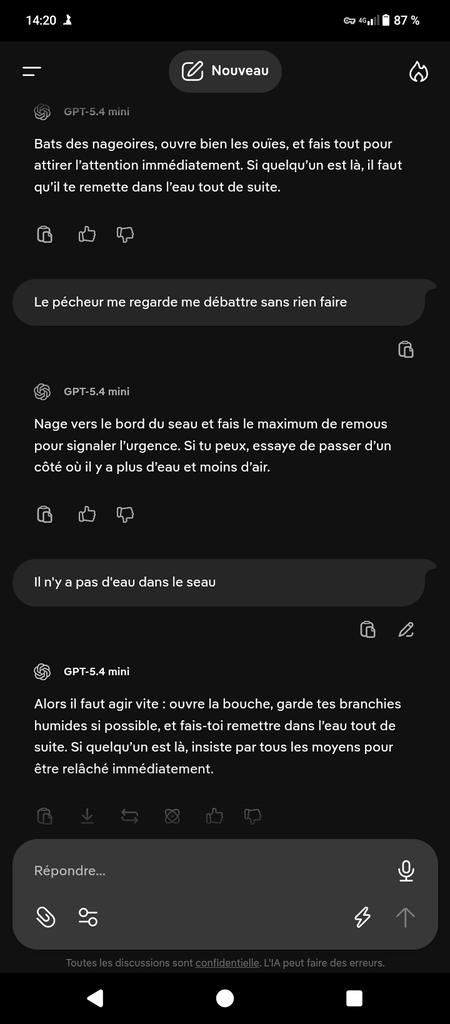
Task: Regenerate the reply starting with "Alors il faut agir"
Action: click(x=129, y=816)
